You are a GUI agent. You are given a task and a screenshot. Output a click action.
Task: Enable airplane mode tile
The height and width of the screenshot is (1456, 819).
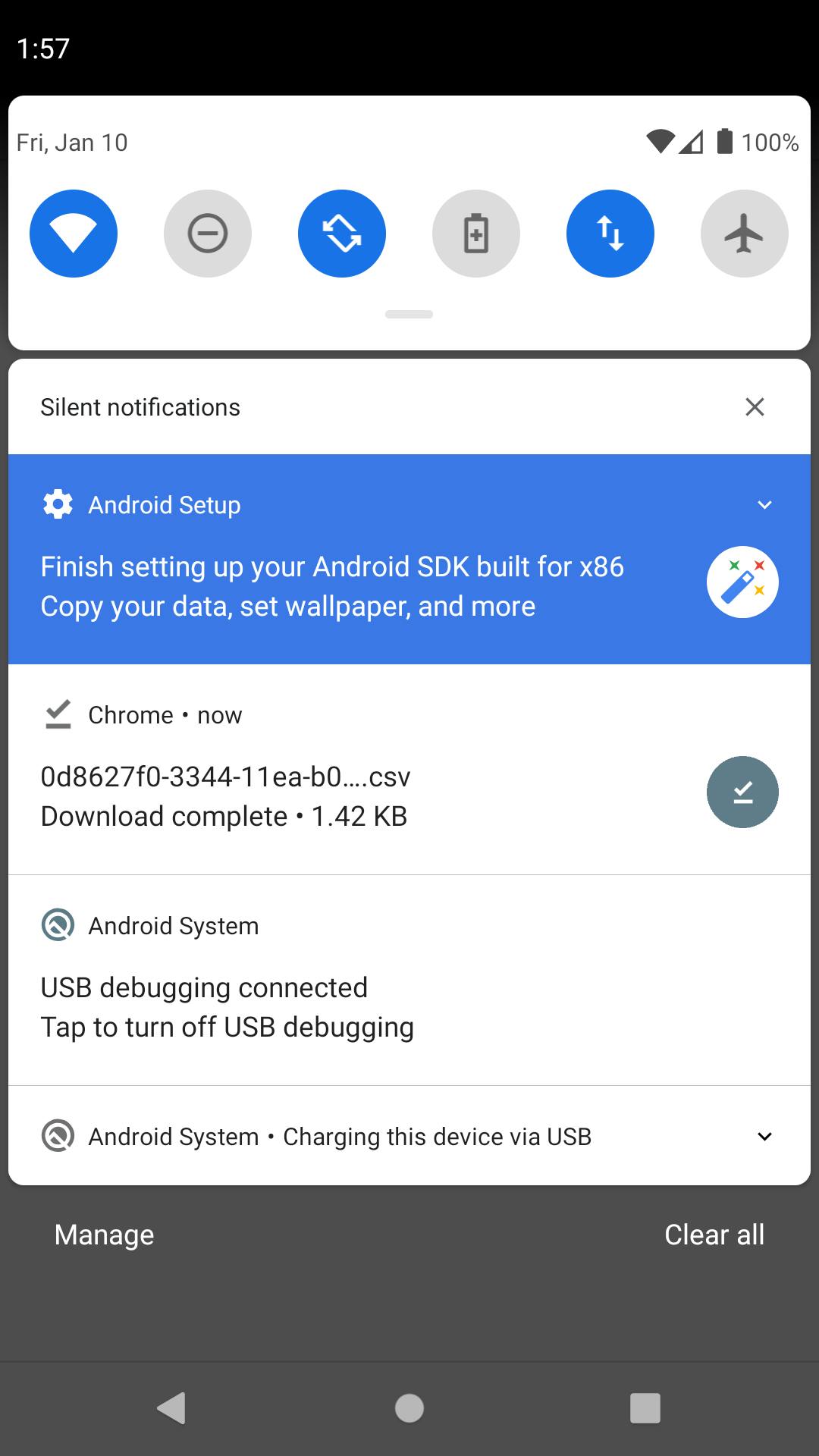click(745, 234)
